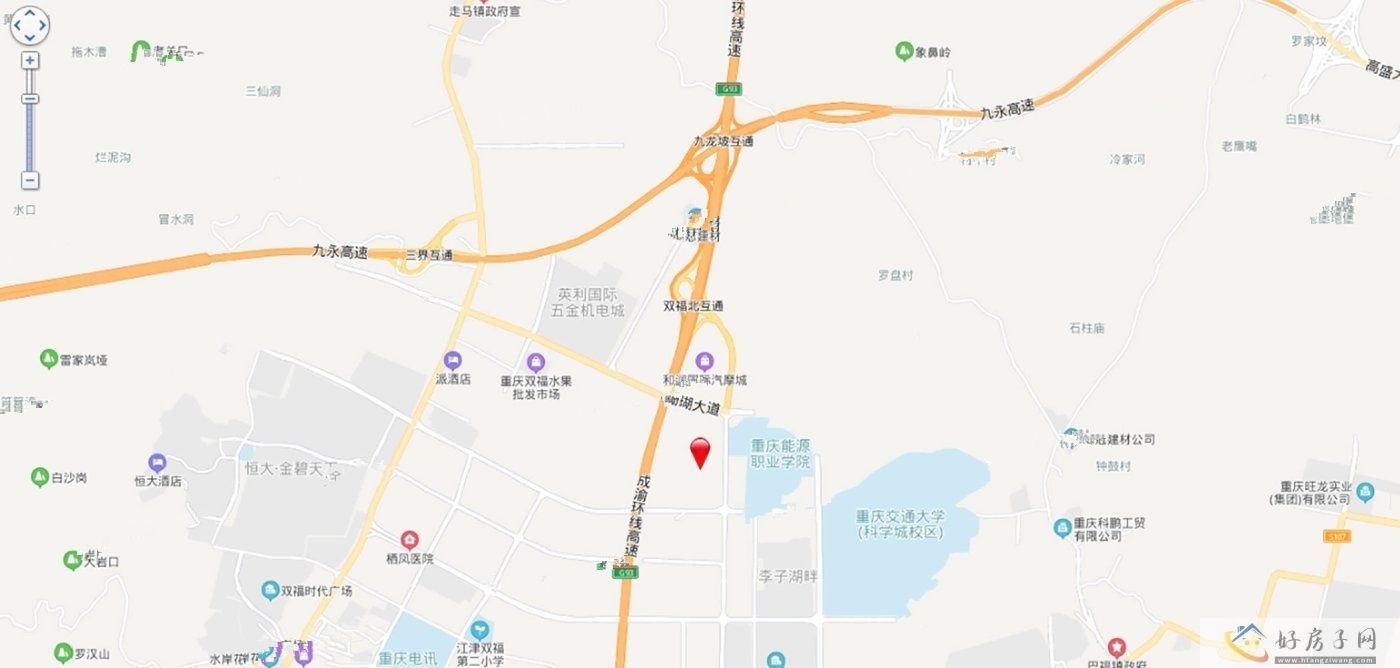1400x668 pixels.
Task: Zoom out with the minus button
Action: [30, 181]
